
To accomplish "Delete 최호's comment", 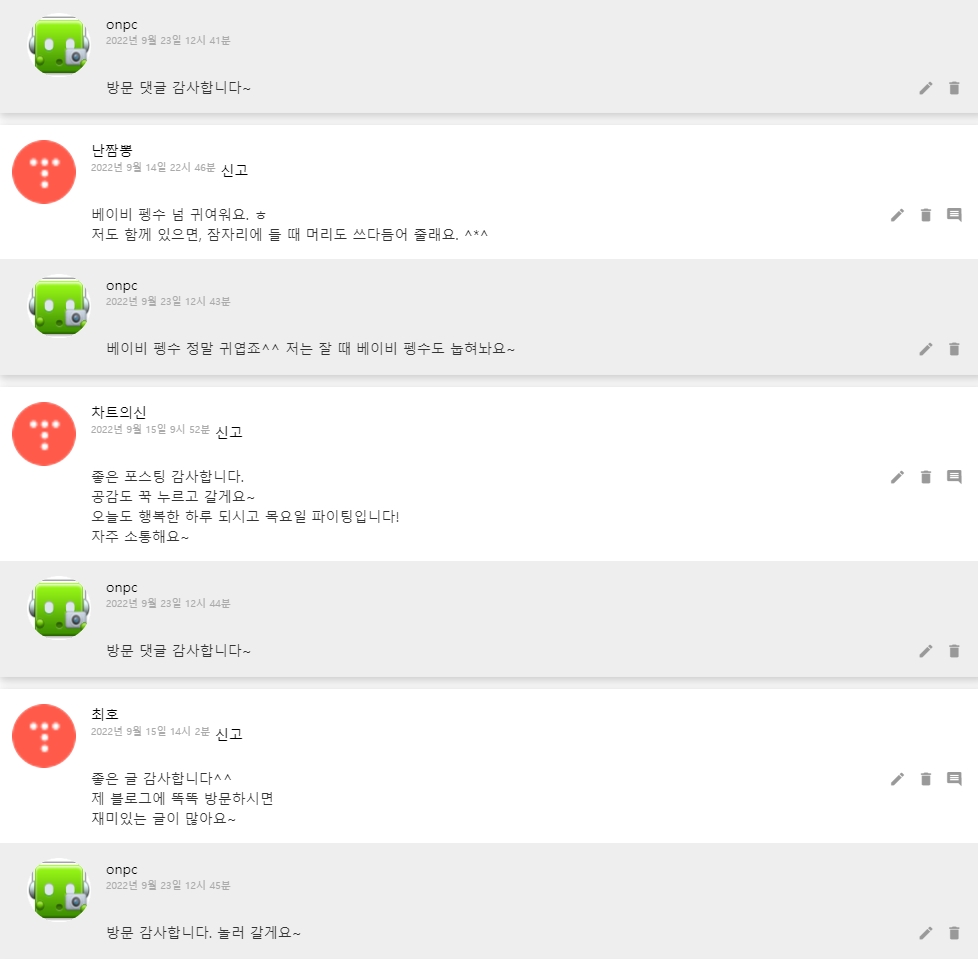I will coord(926,779).
